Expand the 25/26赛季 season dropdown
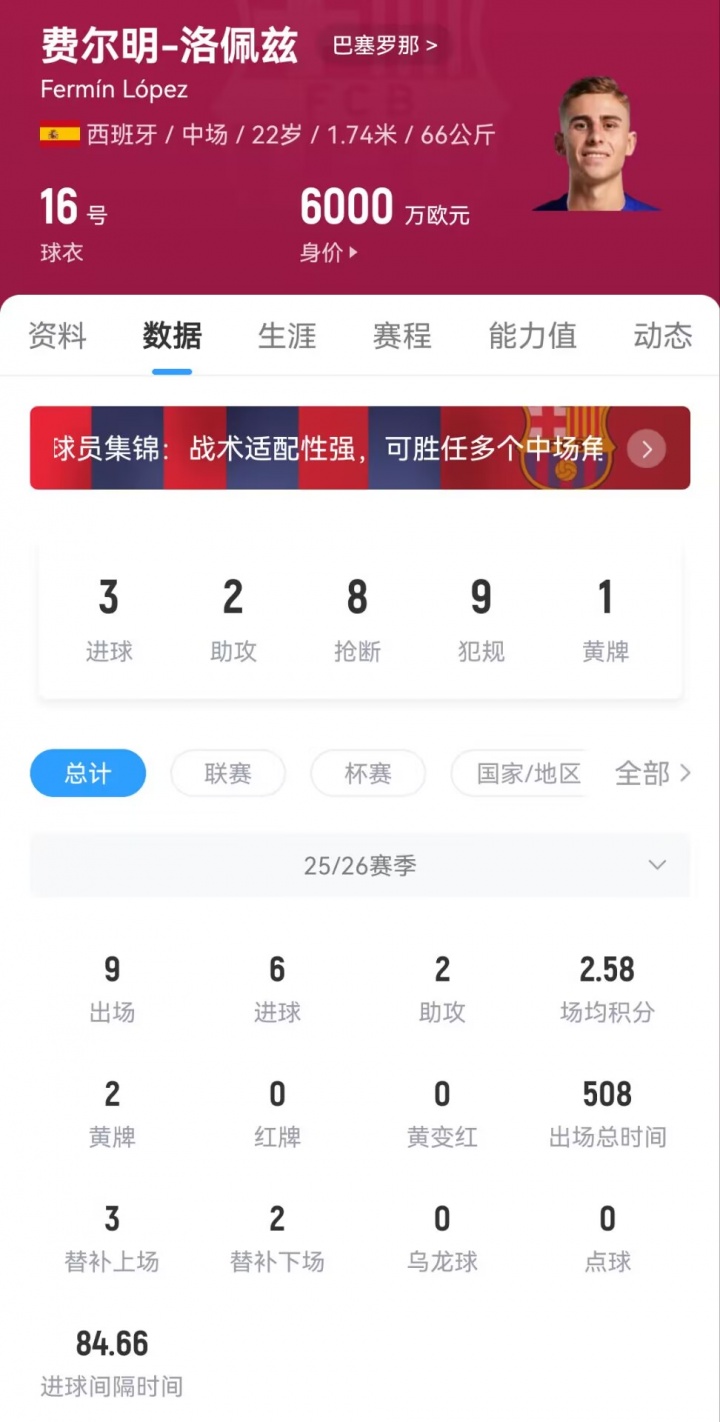Viewport: 720px width, 1422px height. [360, 866]
